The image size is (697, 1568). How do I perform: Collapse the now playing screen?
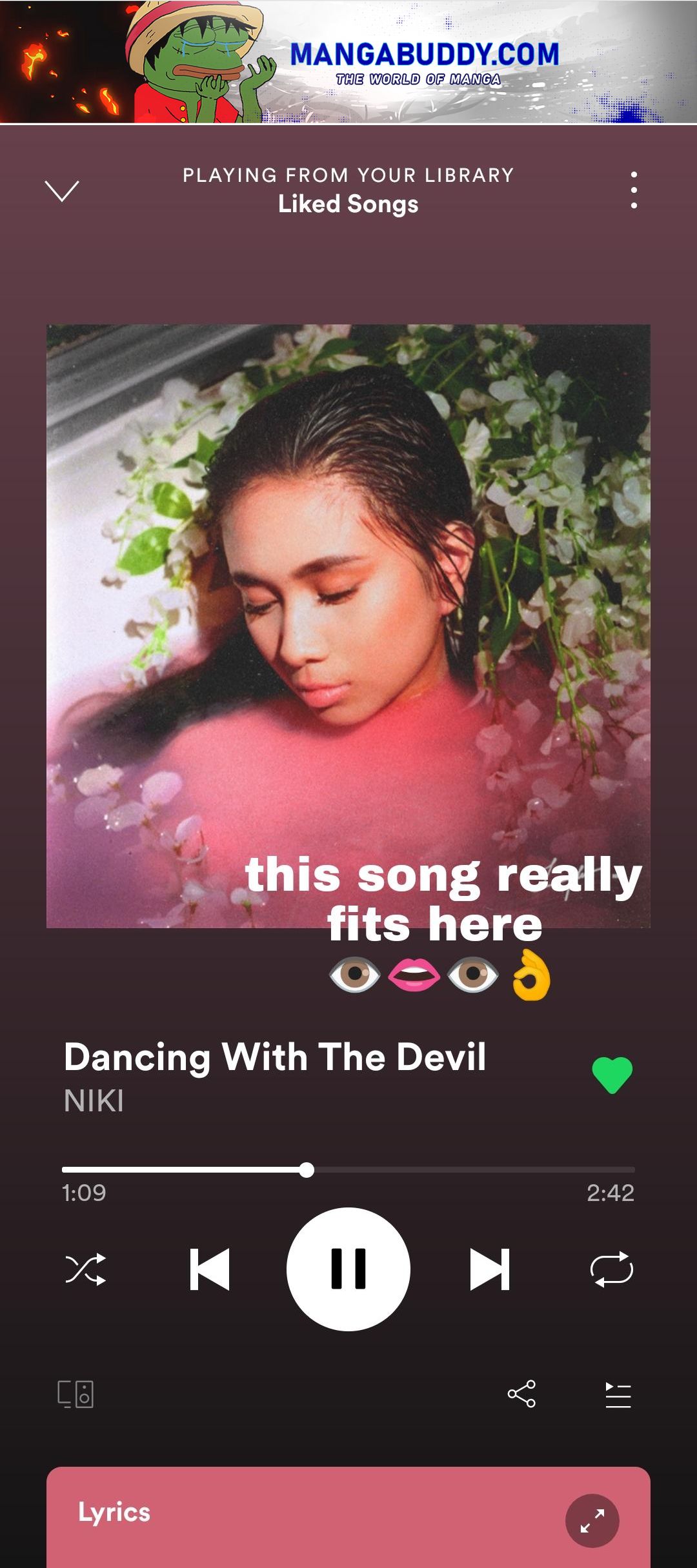[x=62, y=191]
